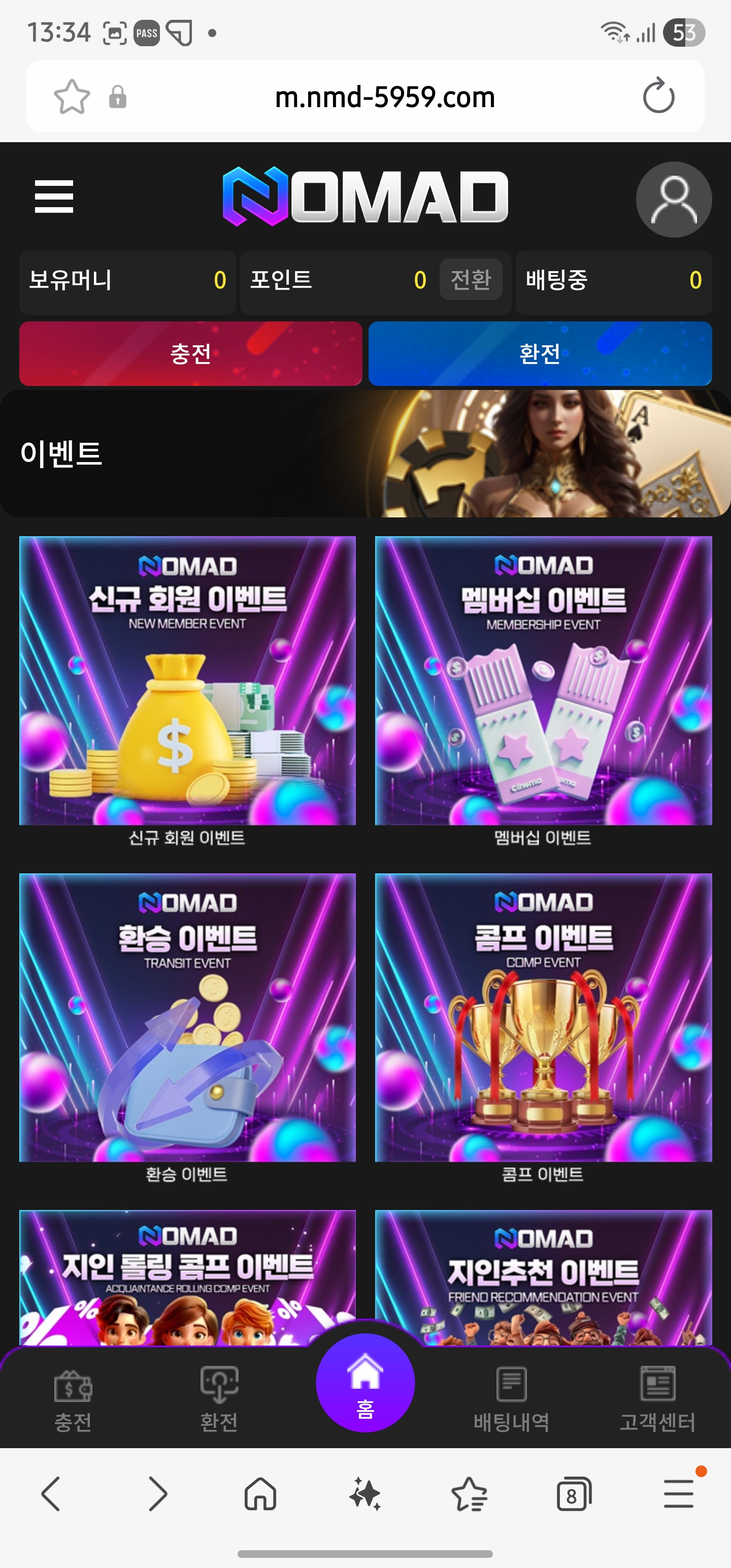Reload the page in the address bar

tap(658, 96)
